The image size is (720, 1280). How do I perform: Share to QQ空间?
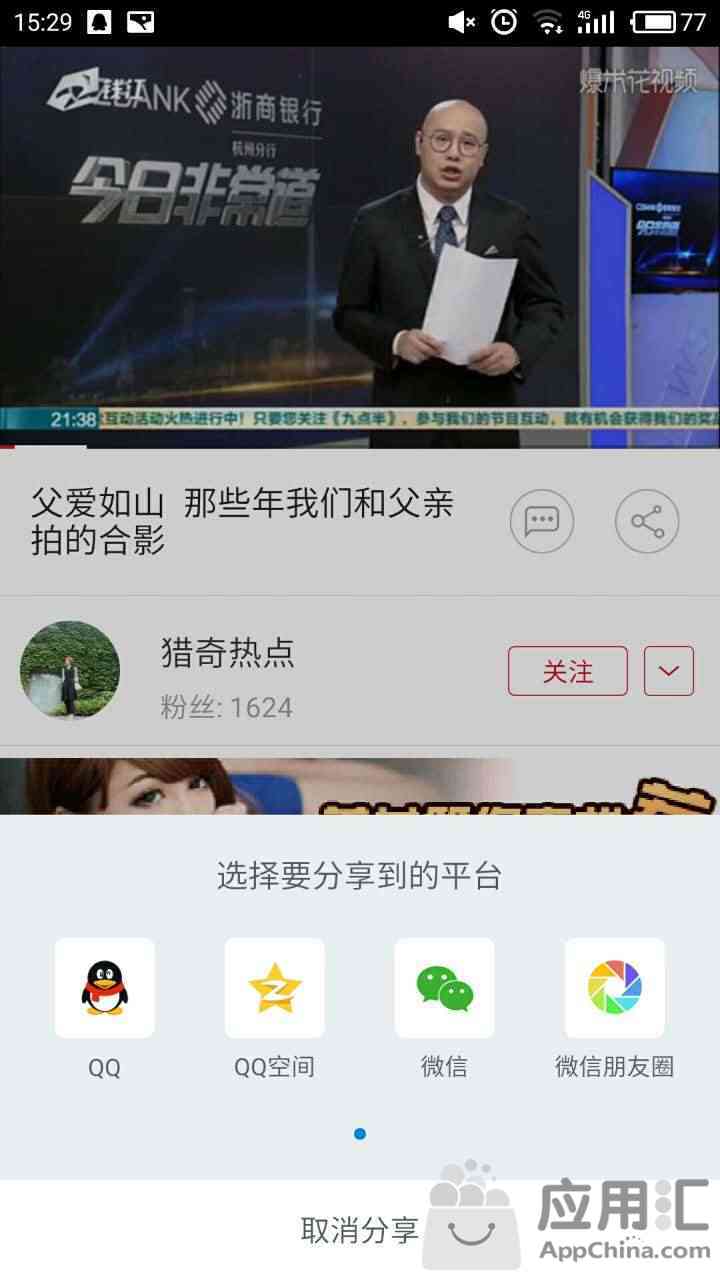pyautogui.click(x=274, y=988)
